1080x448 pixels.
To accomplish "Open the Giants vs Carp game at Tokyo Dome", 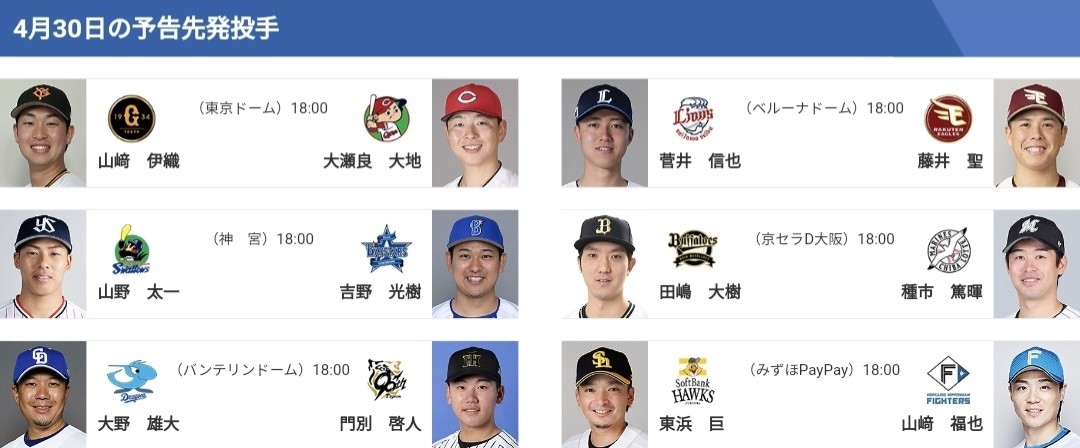I will [x=259, y=133].
